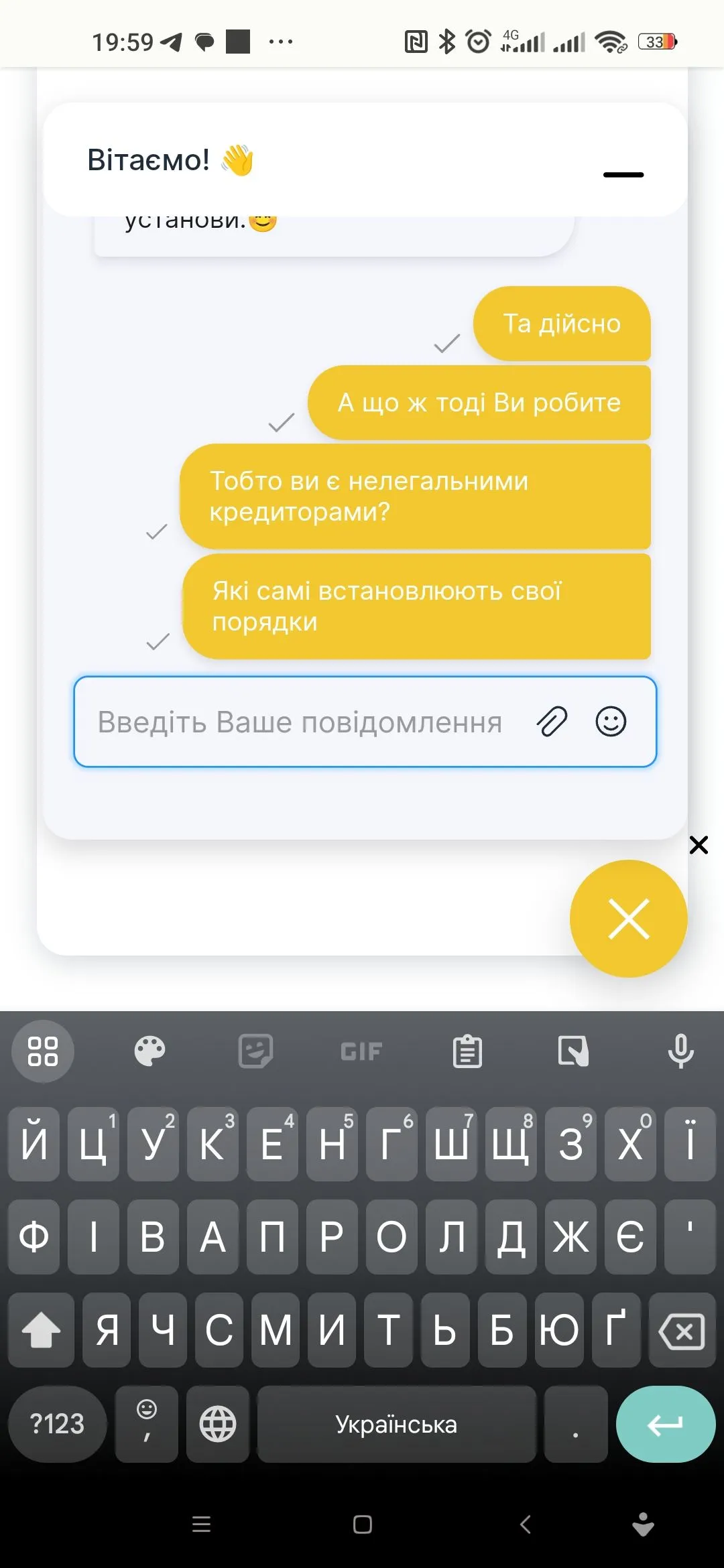Open the emoji picker in message field
724x1568 pixels.
611,722
